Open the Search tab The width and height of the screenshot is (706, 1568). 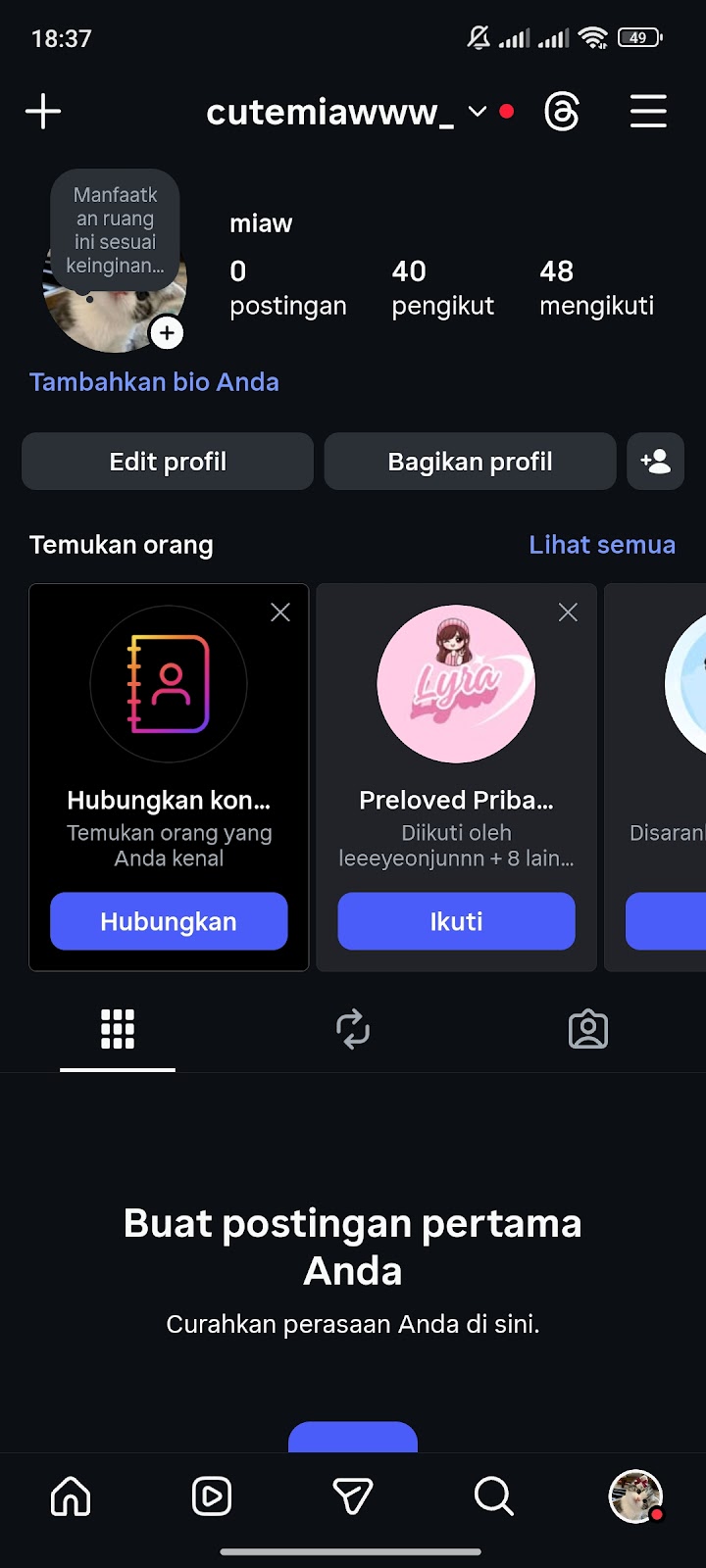(x=493, y=1496)
